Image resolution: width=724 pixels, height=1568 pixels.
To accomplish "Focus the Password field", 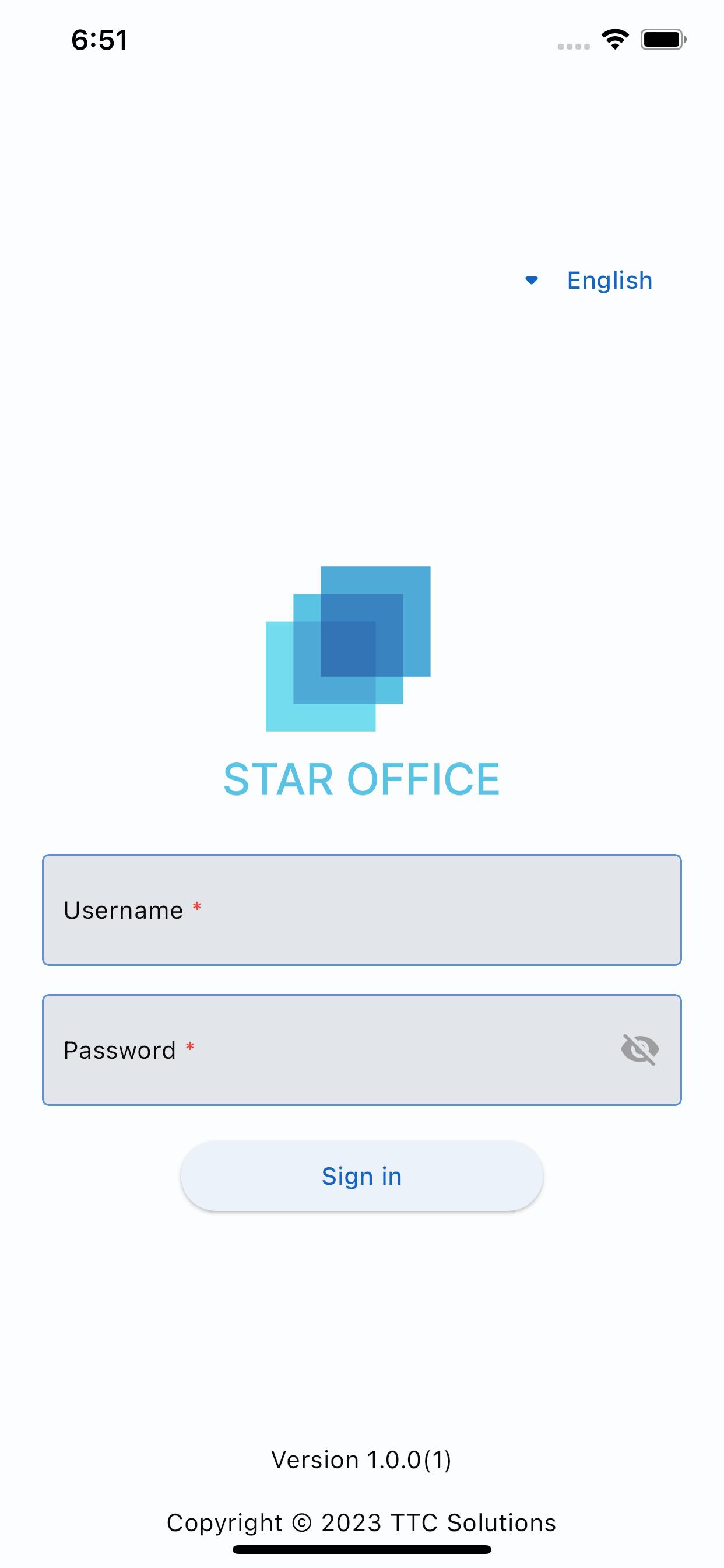I will [x=361, y=1050].
